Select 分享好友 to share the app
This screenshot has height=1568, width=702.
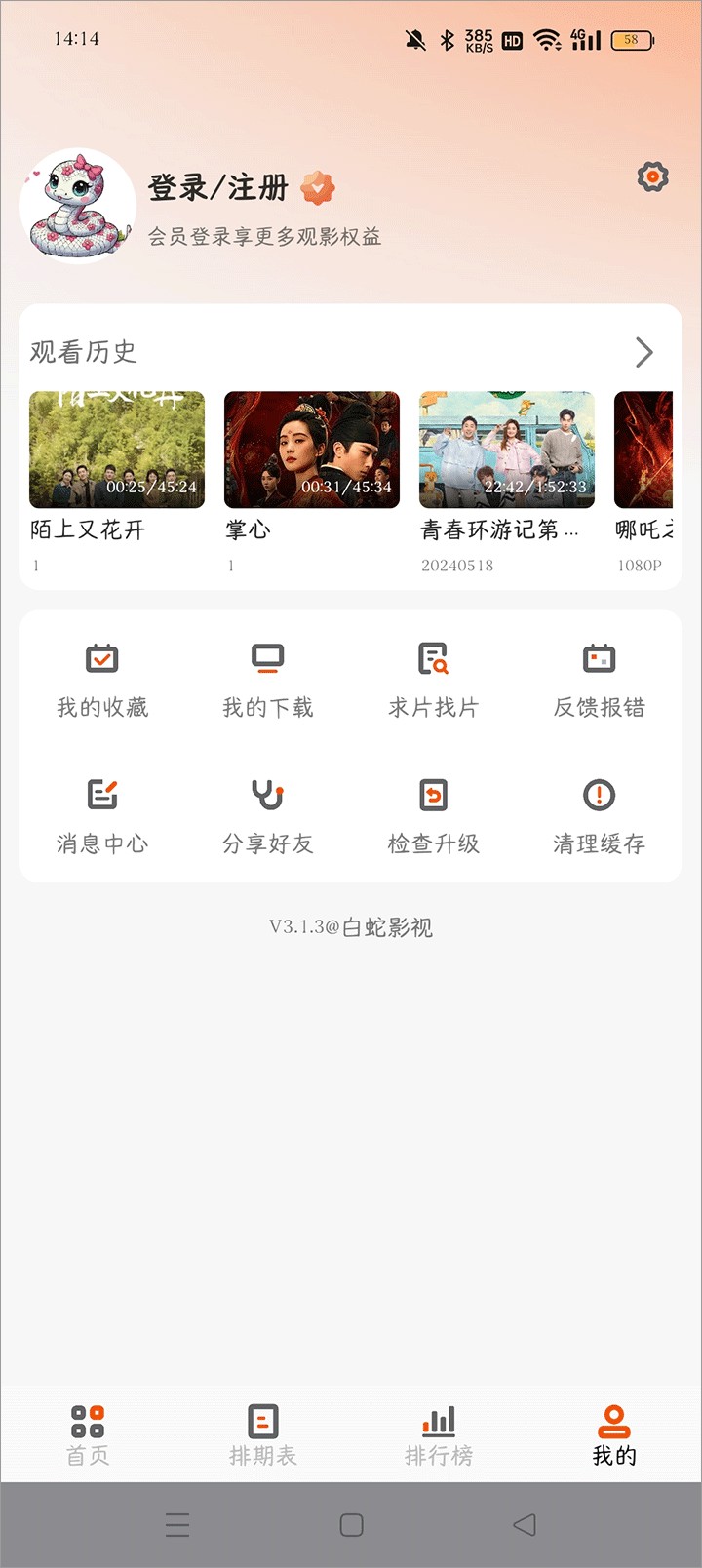268,816
